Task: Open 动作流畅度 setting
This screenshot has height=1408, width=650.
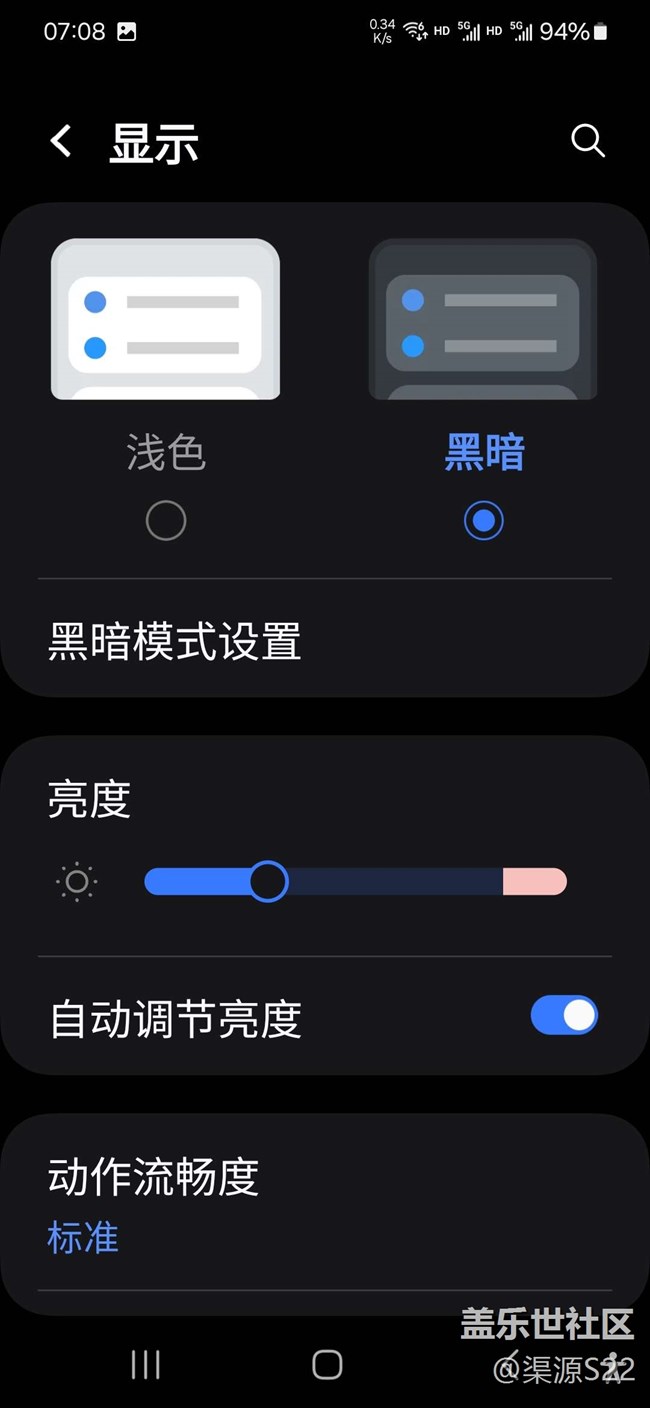Action: [x=325, y=1206]
